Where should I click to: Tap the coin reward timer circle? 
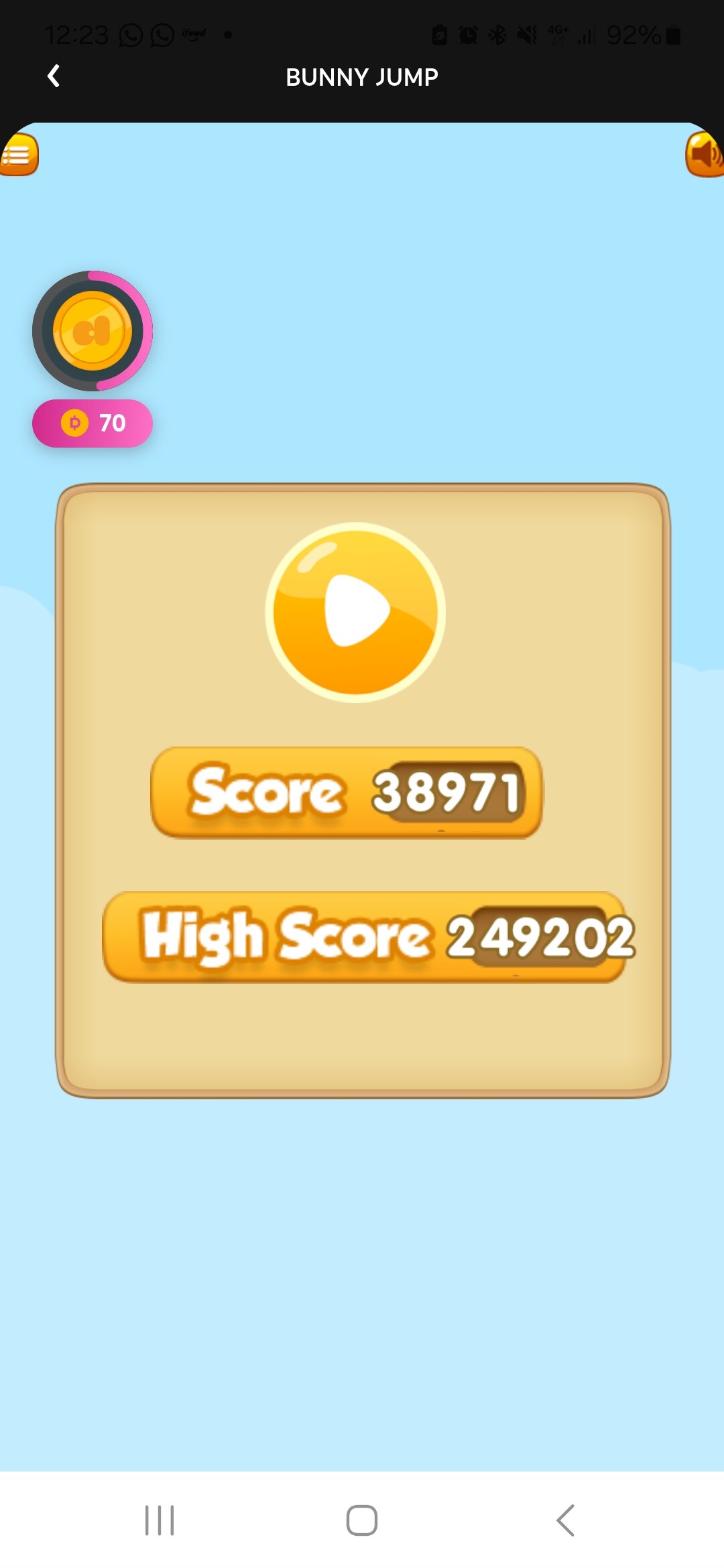click(93, 331)
